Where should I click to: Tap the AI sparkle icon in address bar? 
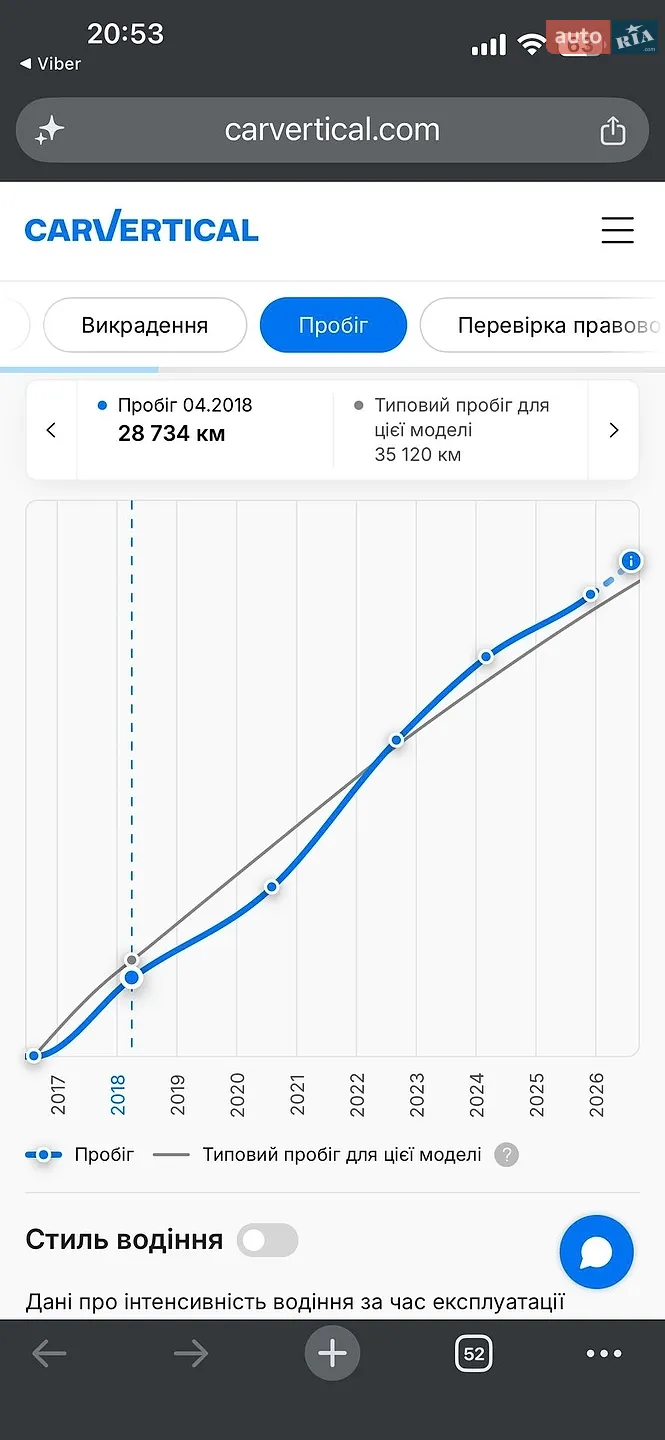(x=50, y=131)
